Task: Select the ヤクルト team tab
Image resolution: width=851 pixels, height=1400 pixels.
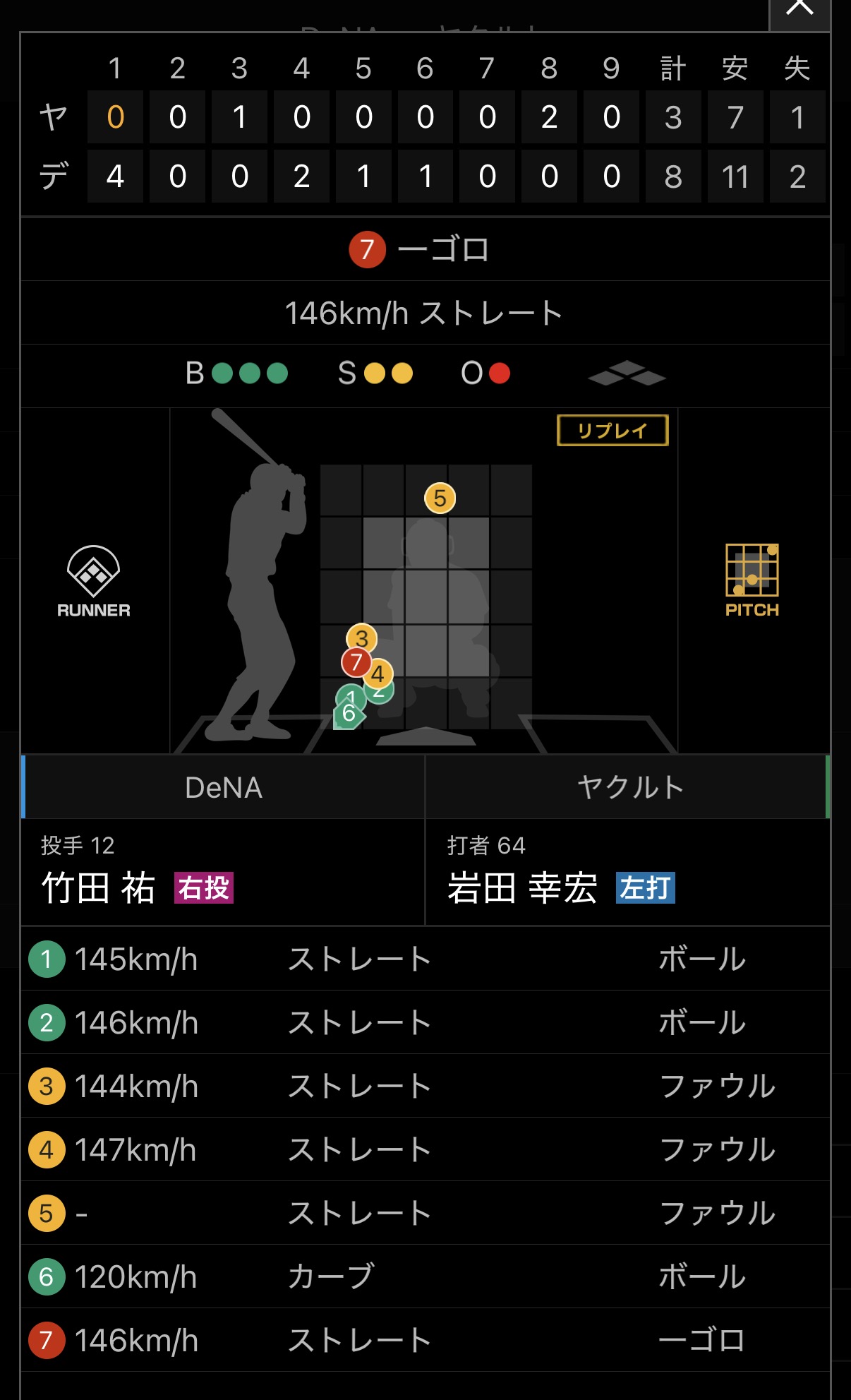Action: click(629, 787)
